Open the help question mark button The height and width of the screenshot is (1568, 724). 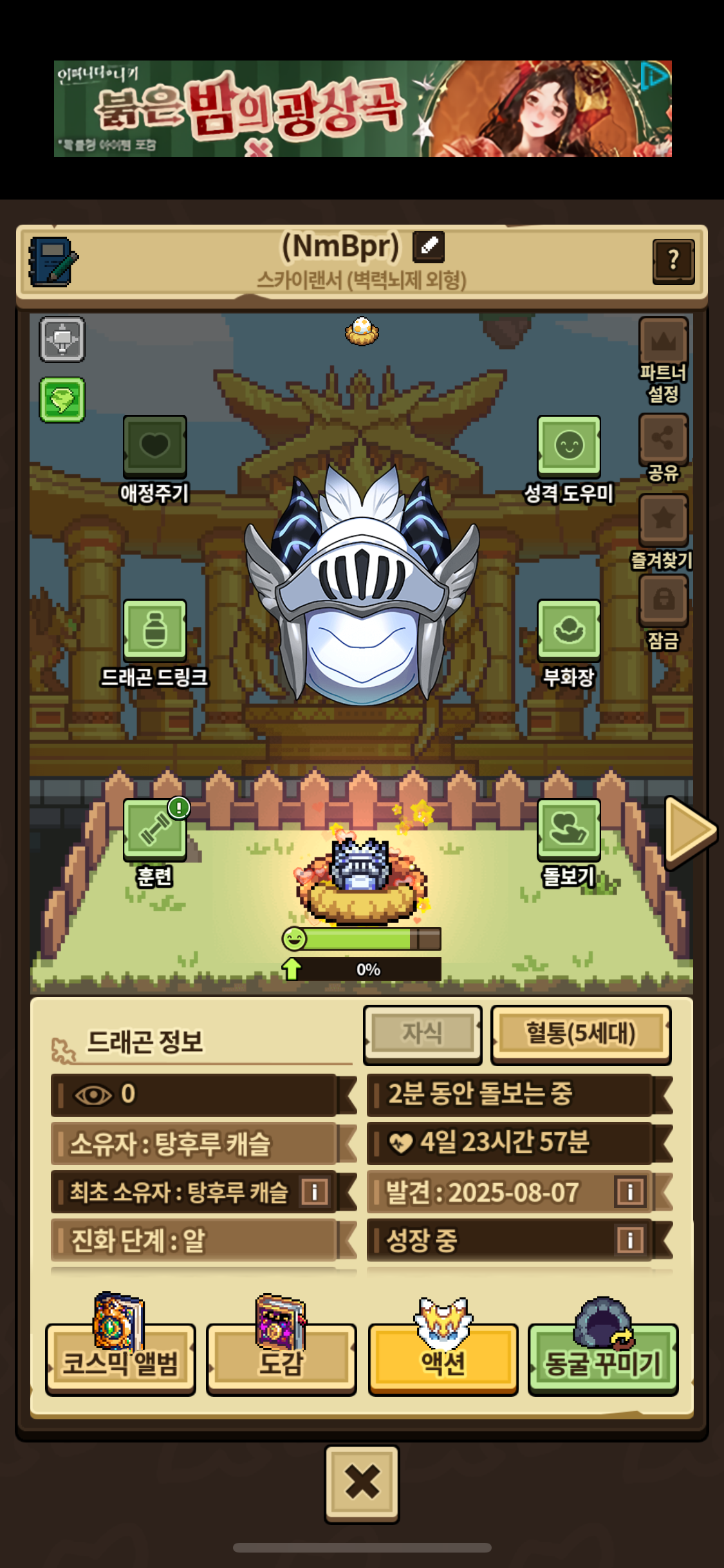pos(673,261)
